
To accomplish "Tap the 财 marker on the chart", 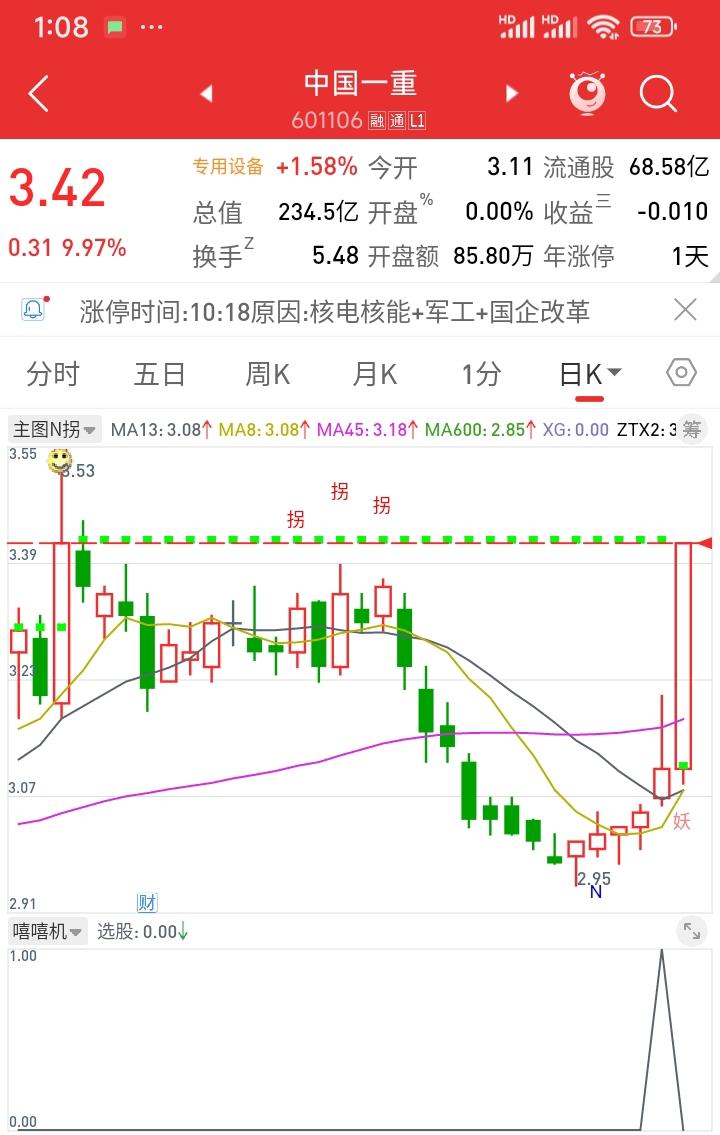I will pos(147,901).
